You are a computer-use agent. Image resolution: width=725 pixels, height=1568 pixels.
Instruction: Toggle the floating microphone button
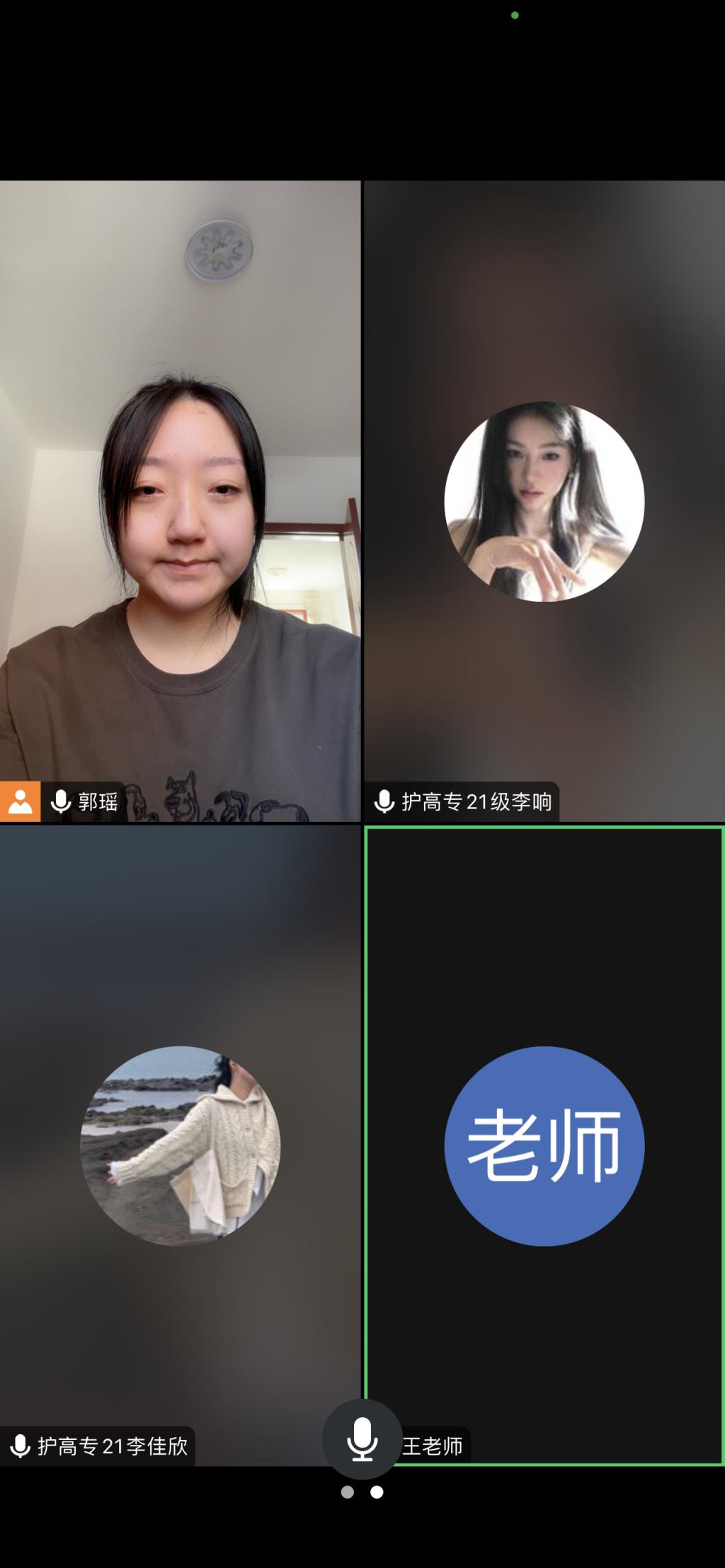362,1439
